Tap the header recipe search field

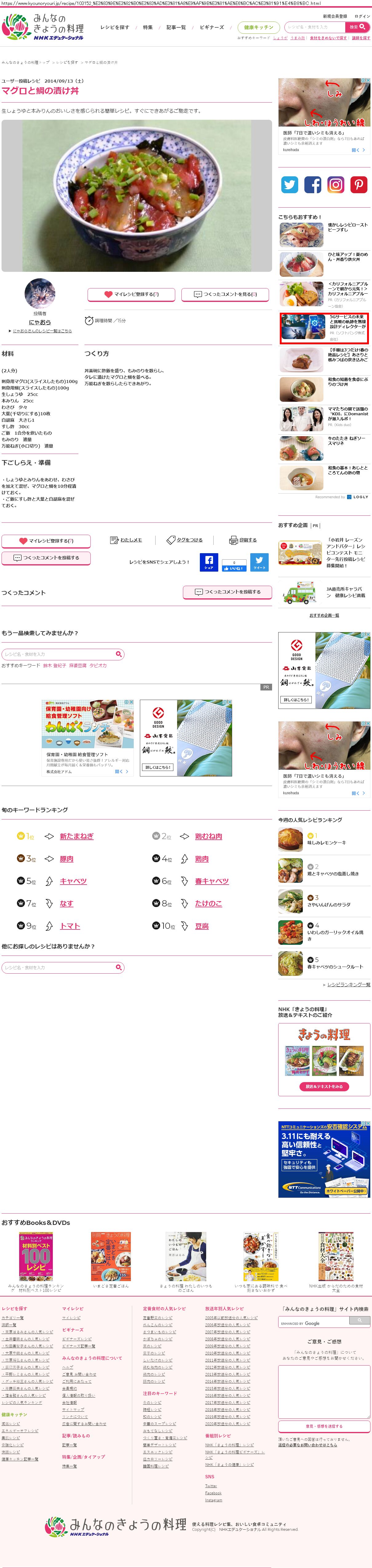pyautogui.click(x=315, y=27)
